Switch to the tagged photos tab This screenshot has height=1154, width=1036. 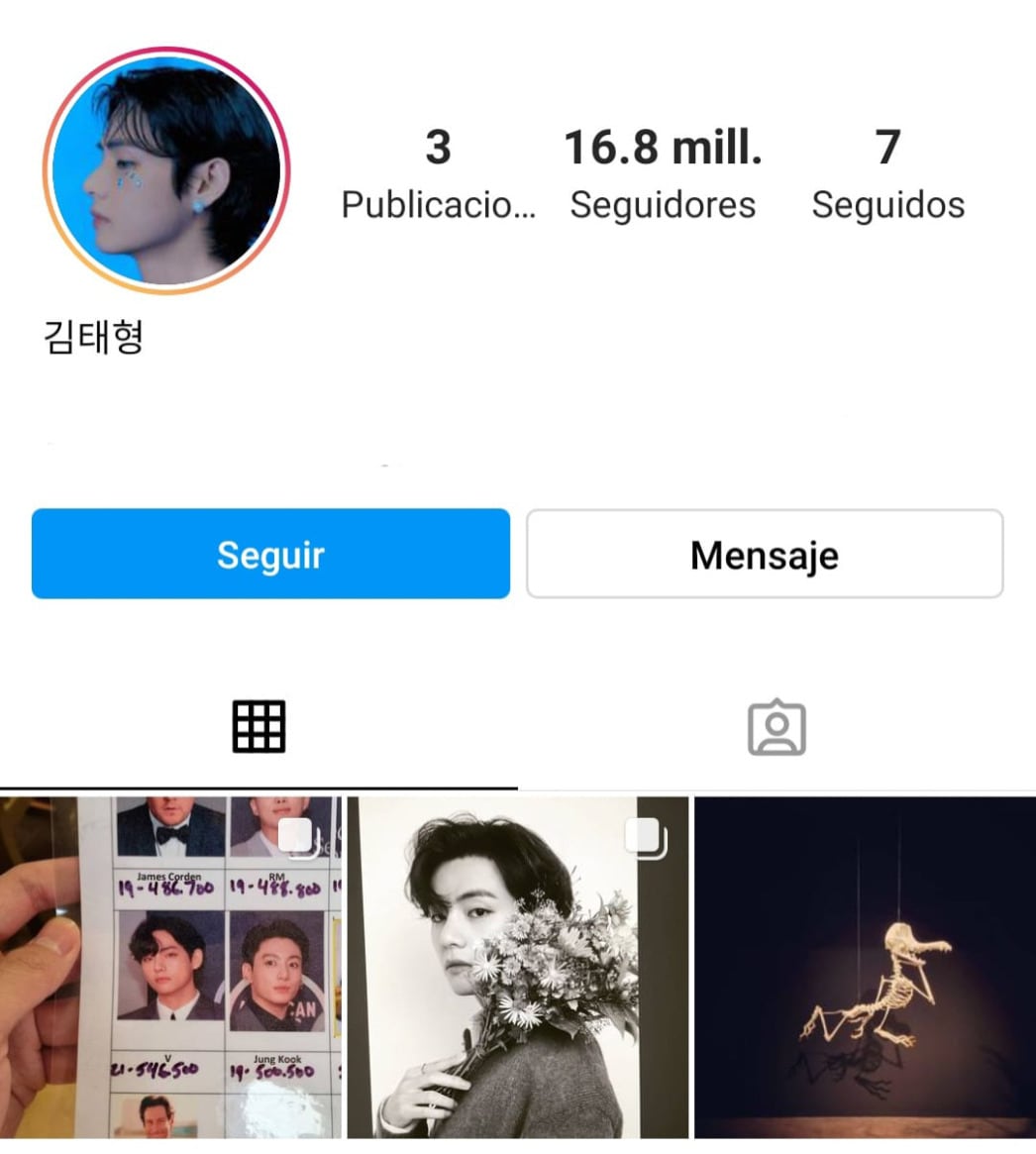click(777, 728)
